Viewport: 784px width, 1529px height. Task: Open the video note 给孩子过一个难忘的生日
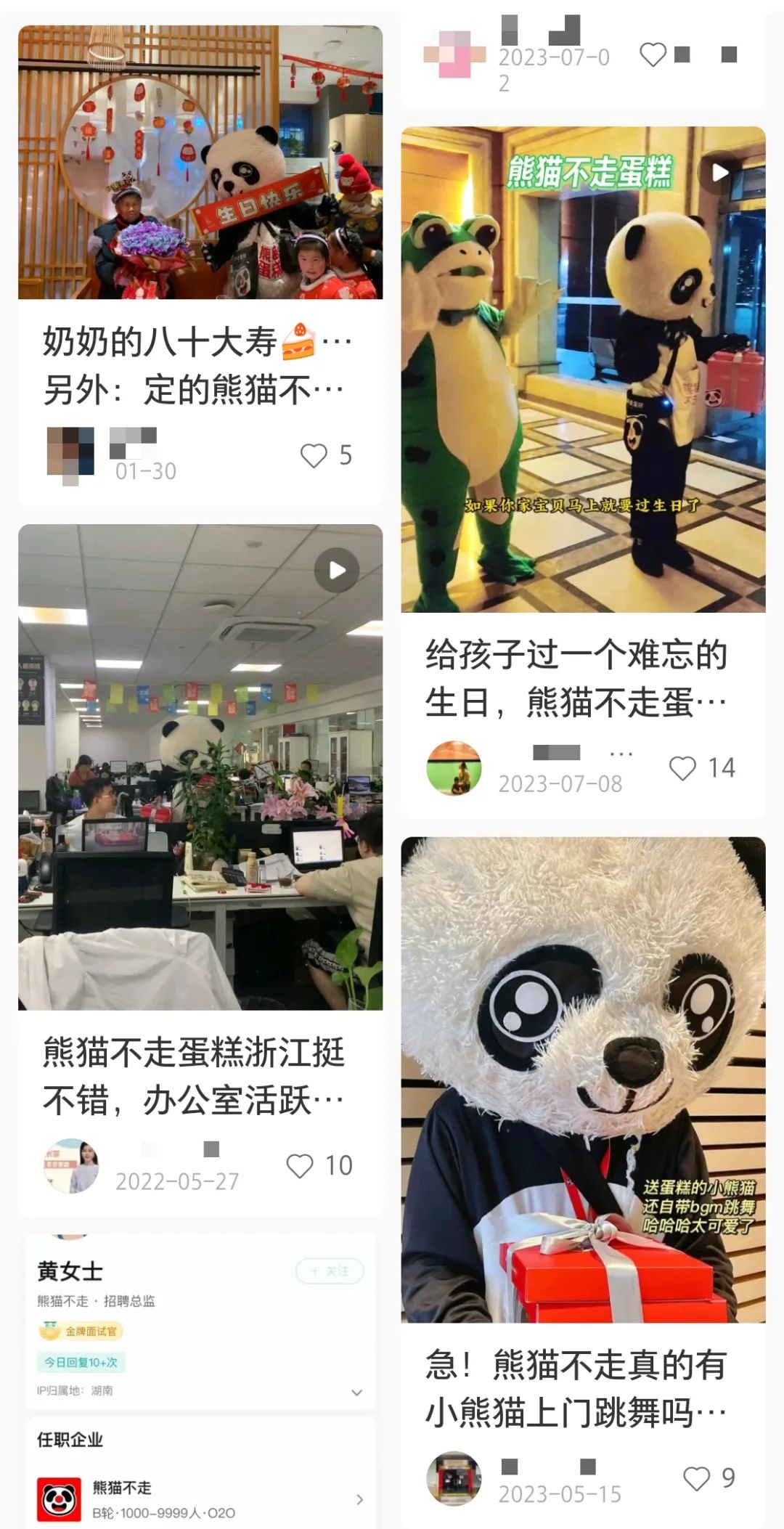[x=583, y=370]
